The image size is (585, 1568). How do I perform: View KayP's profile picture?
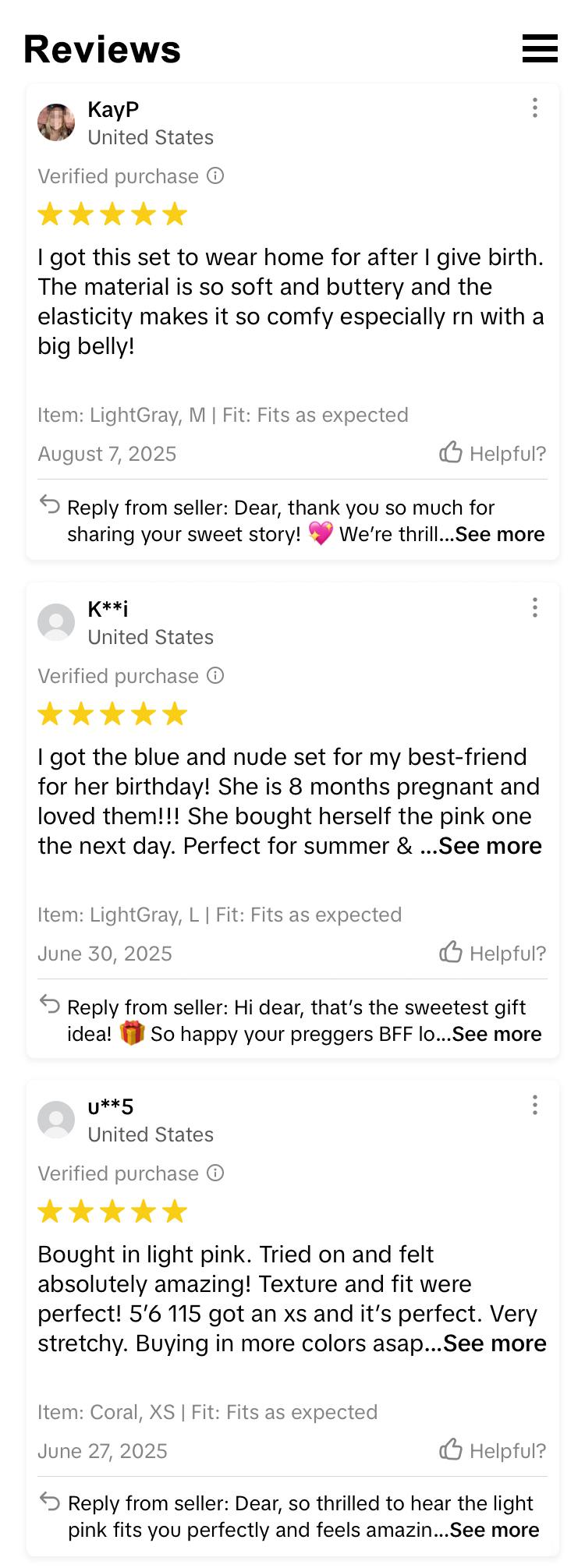56,122
